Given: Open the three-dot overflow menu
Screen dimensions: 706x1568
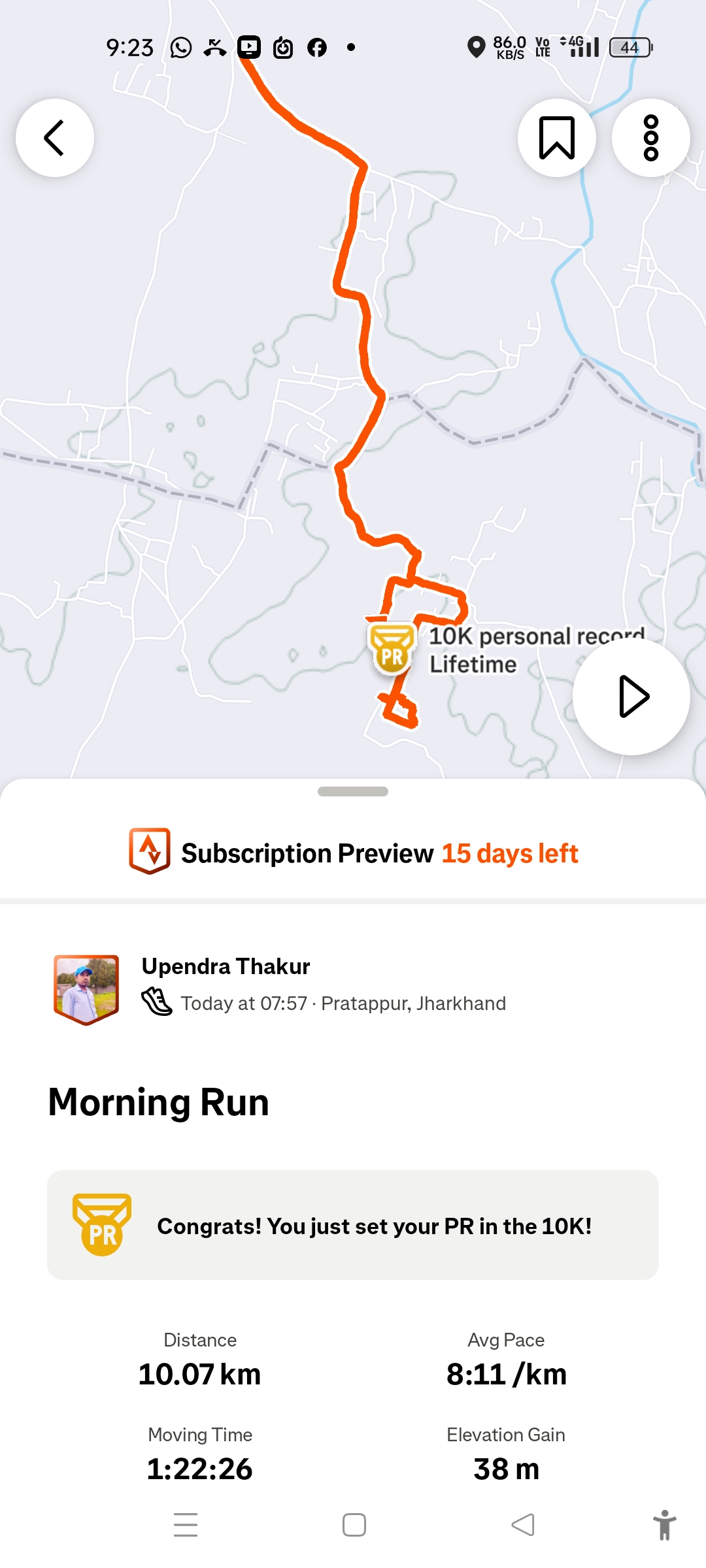Looking at the screenshot, I should [650, 138].
